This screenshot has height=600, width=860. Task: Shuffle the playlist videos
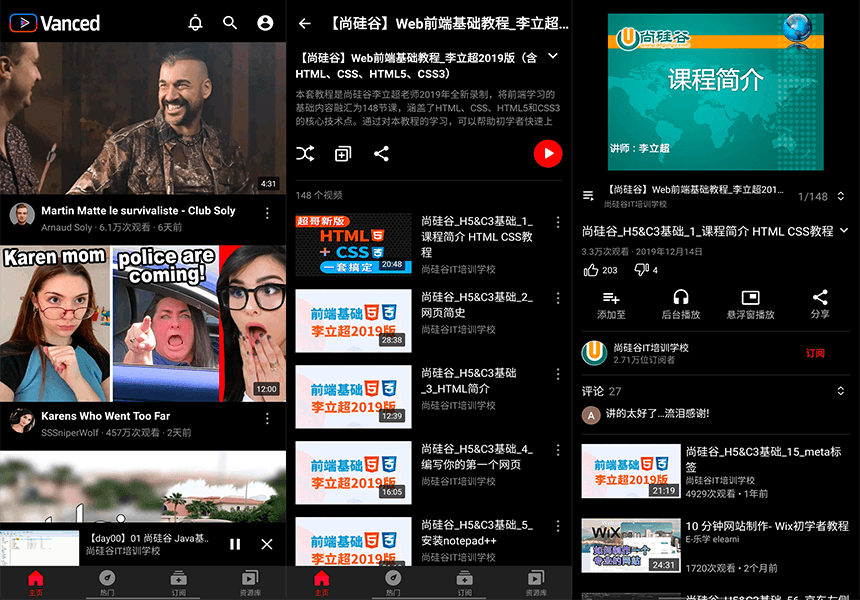point(305,154)
